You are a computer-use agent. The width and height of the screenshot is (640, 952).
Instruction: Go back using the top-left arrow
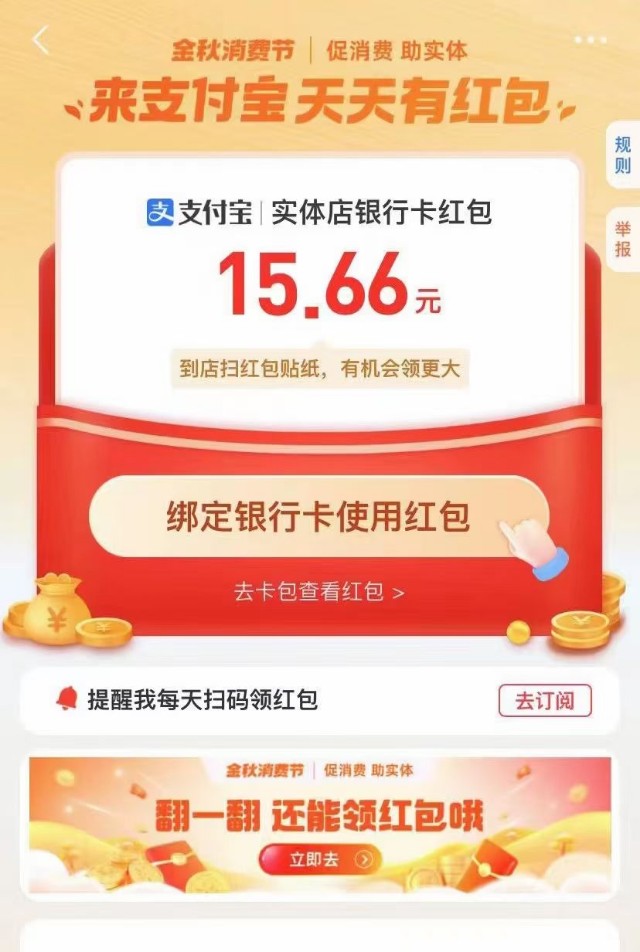40,41
